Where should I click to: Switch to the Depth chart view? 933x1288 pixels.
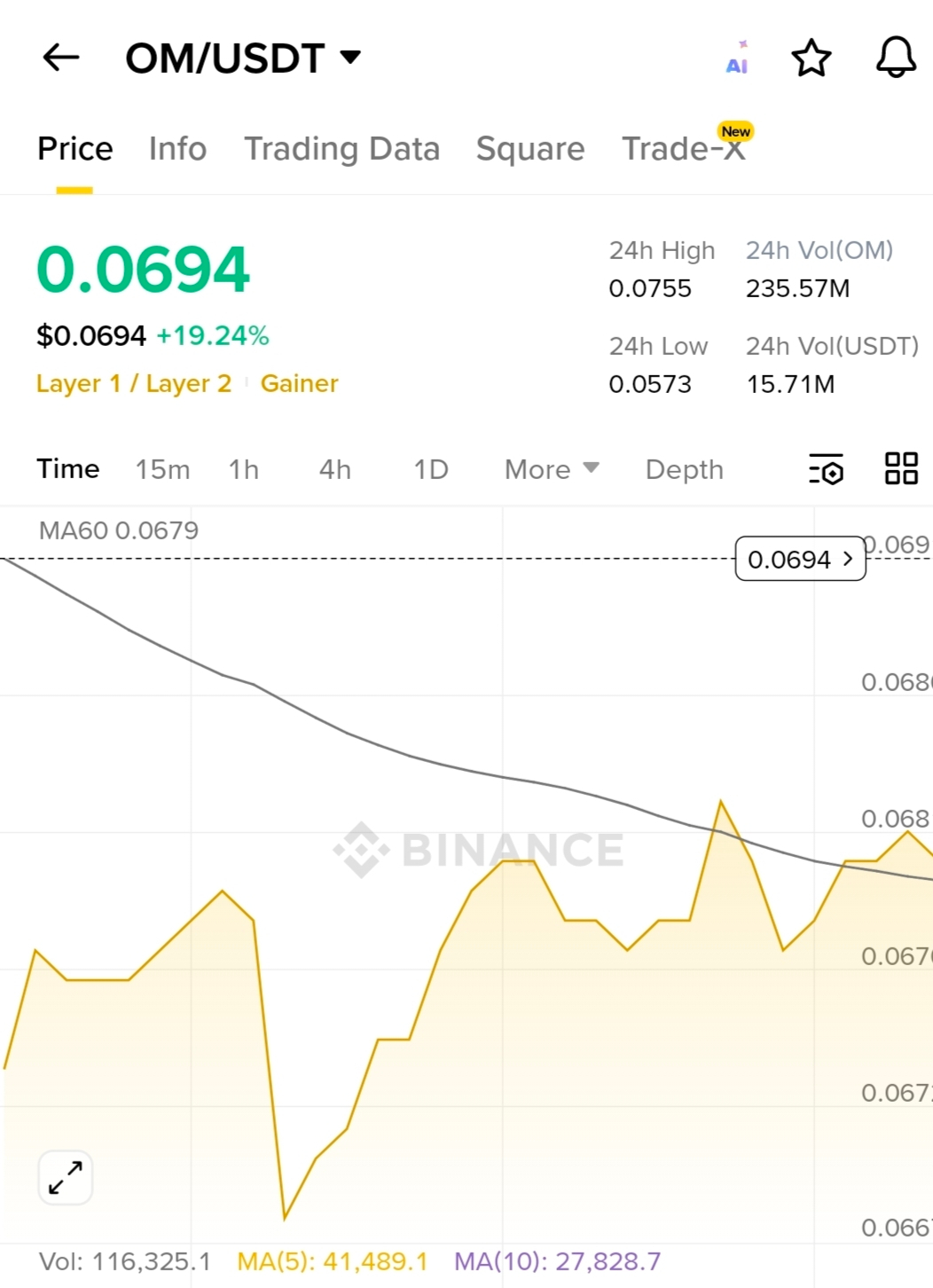684,469
